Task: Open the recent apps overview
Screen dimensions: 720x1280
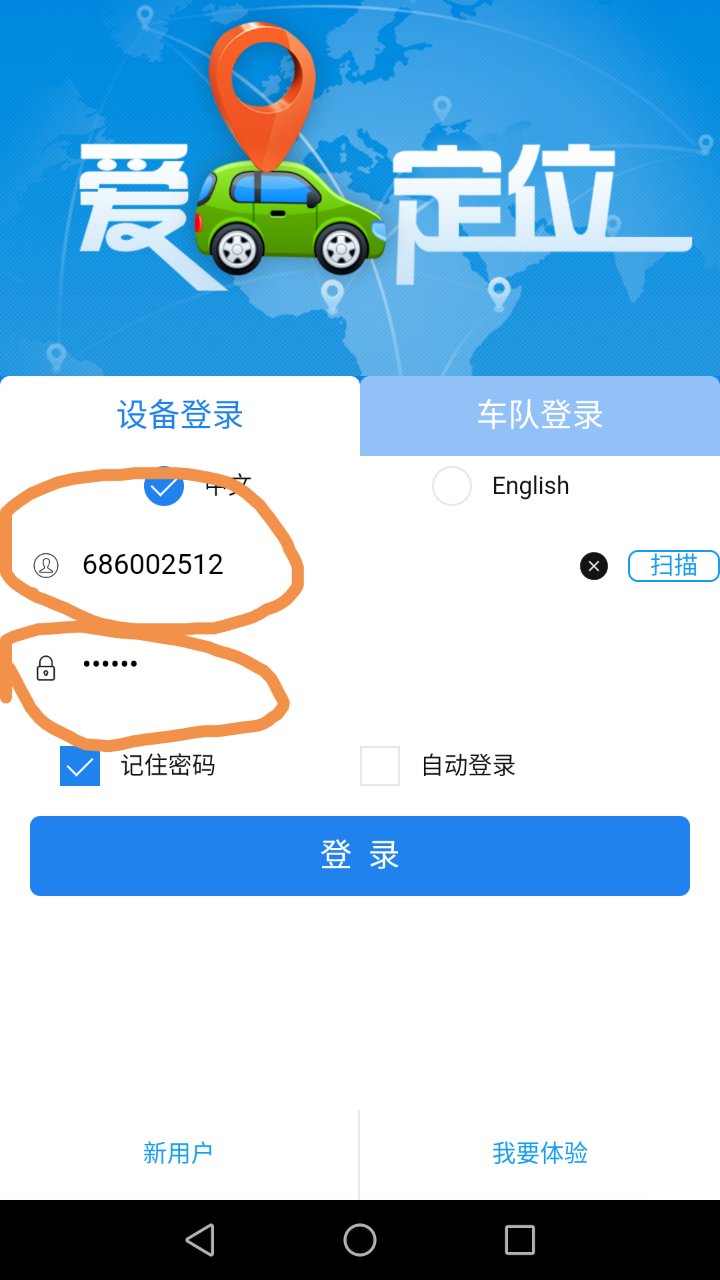Action: [520, 1240]
